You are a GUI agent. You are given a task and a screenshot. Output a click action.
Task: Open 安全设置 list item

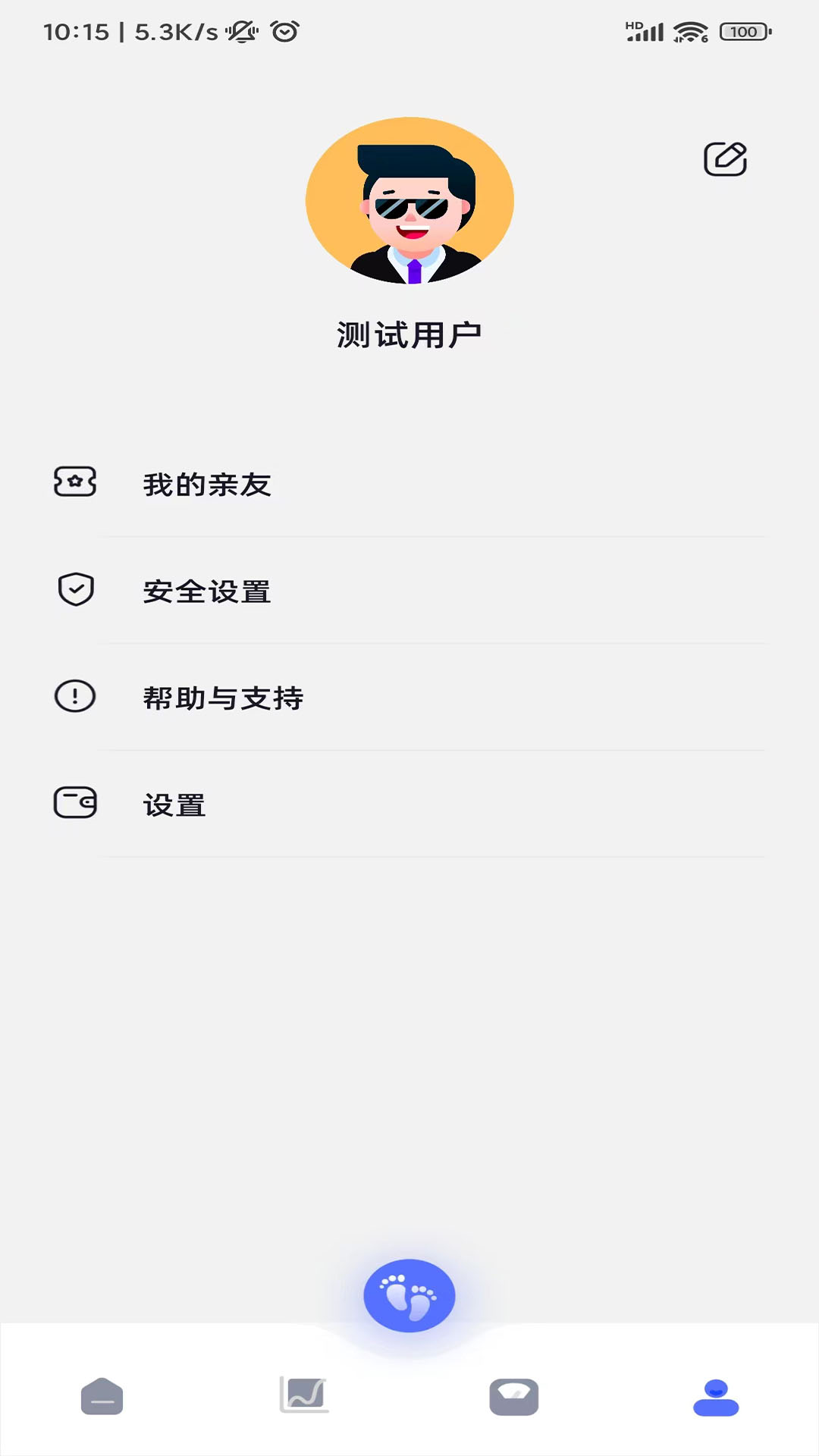tap(206, 591)
